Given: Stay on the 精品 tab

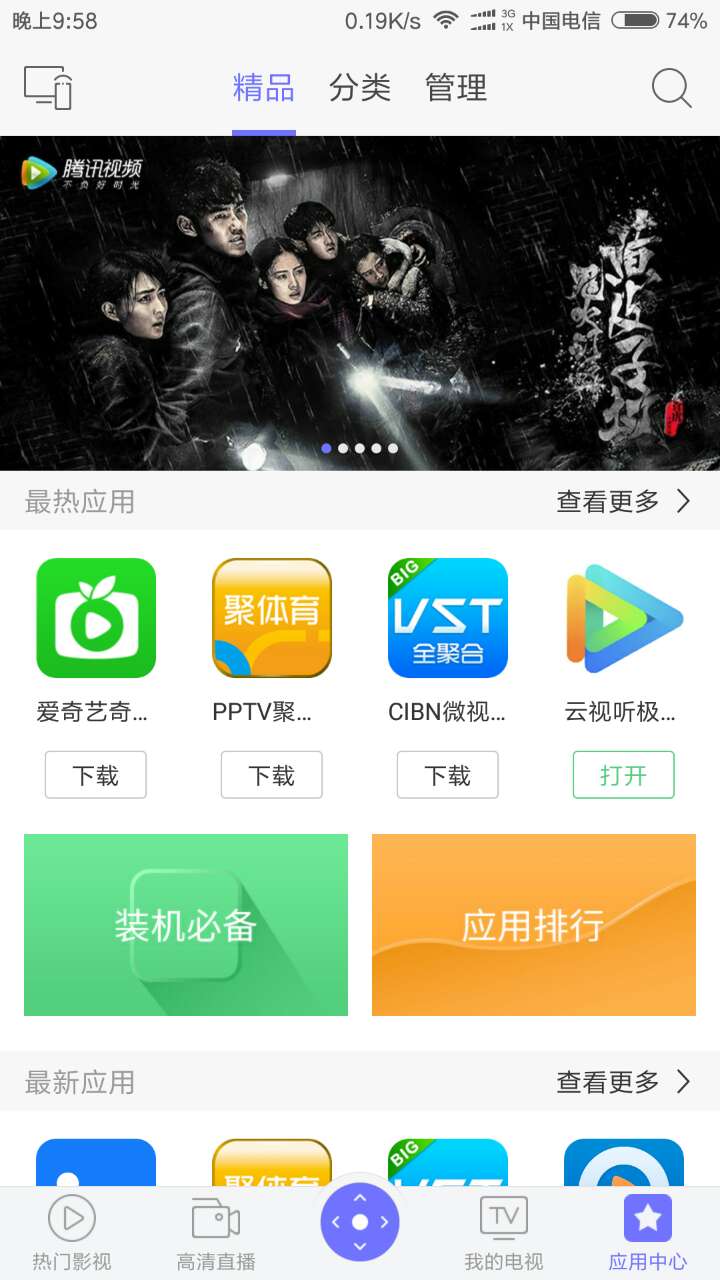Looking at the screenshot, I should click(x=262, y=88).
